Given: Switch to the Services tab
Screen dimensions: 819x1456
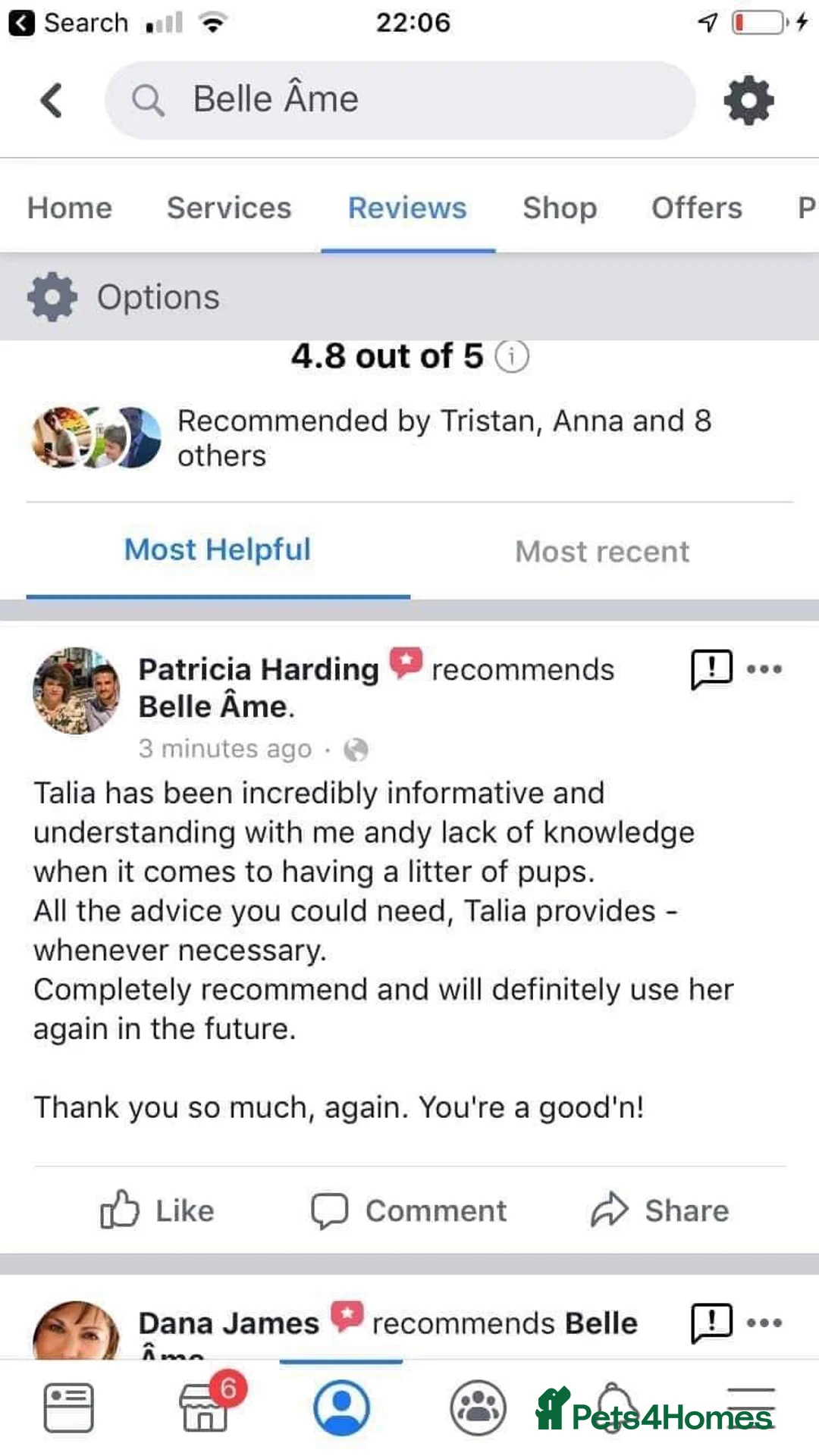Looking at the screenshot, I should pyautogui.click(x=229, y=208).
